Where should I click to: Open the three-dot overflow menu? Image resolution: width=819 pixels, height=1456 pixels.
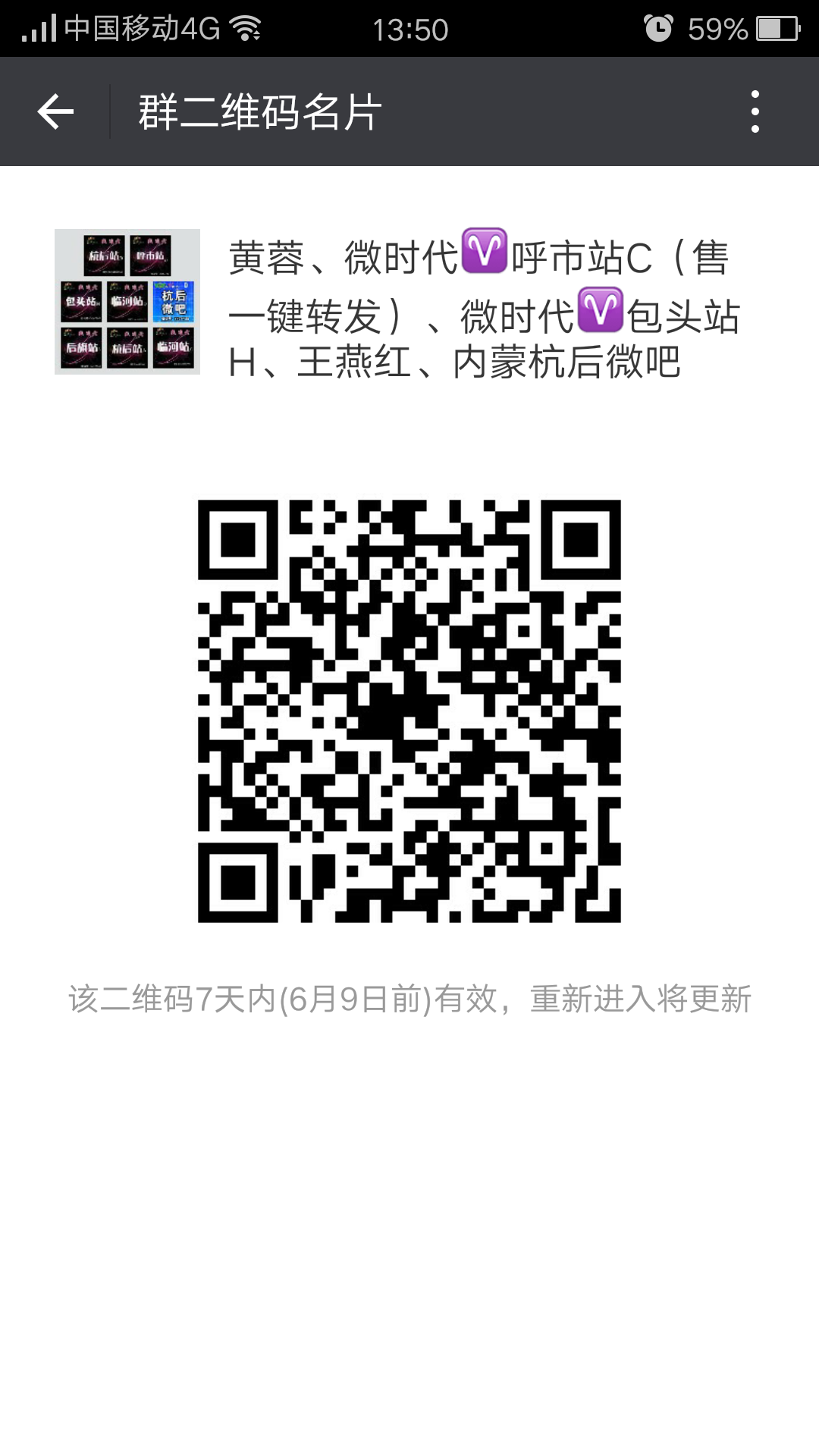(x=755, y=112)
